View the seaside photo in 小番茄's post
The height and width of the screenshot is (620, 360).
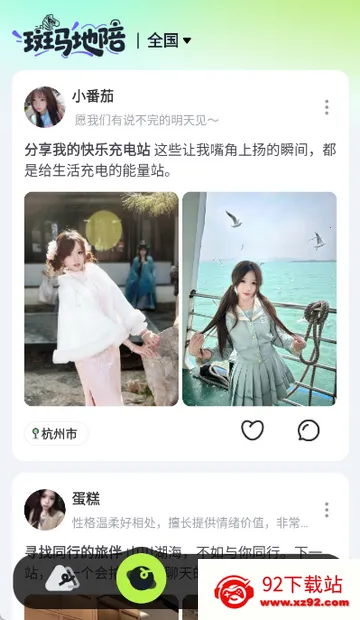pos(260,299)
